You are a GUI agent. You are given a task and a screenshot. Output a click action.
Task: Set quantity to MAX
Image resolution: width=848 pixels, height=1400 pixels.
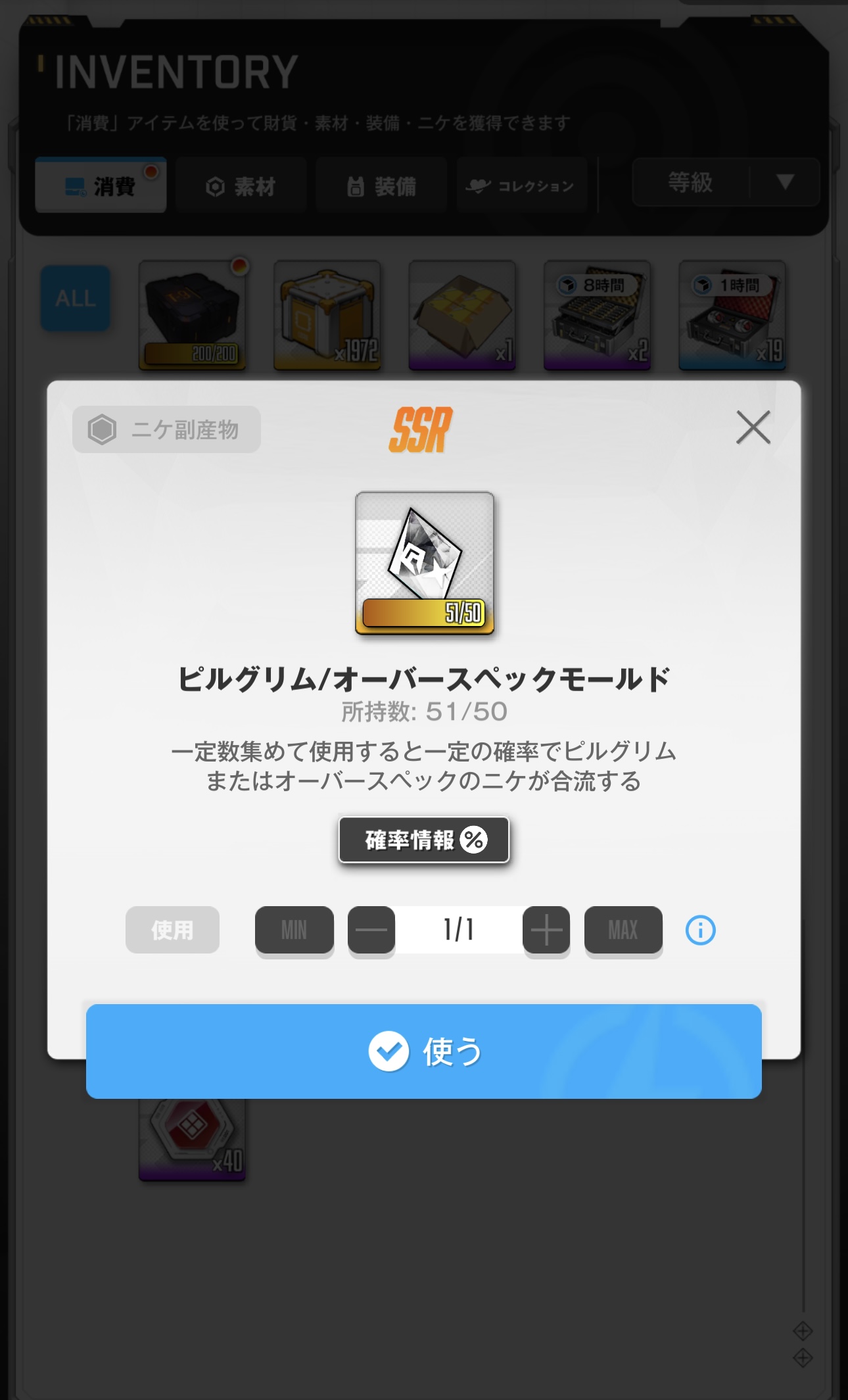[623, 930]
